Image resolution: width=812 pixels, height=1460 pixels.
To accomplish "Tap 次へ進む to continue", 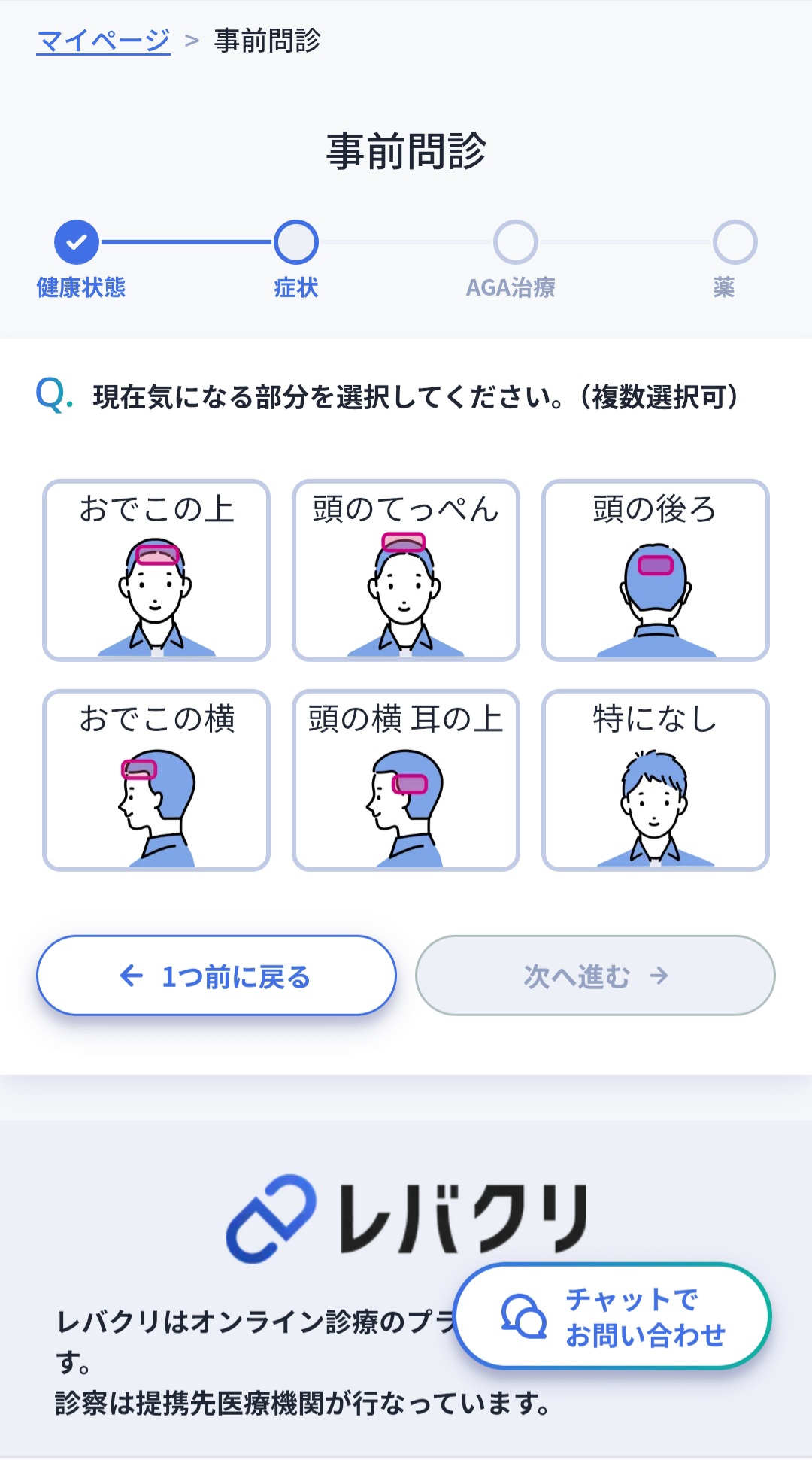I will pyautogui.click(x=595, y=976).
